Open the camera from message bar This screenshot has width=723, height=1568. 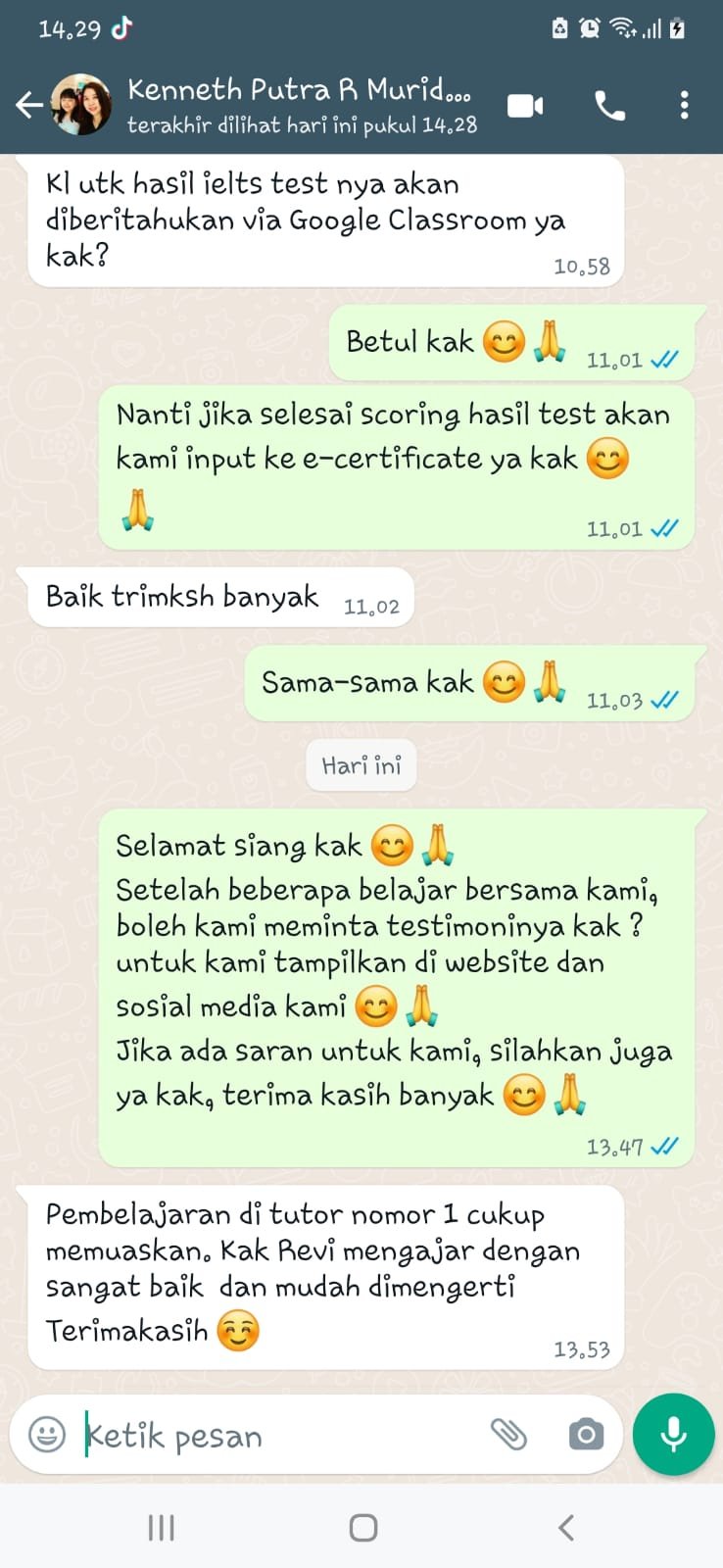[x=586, y=1435]
